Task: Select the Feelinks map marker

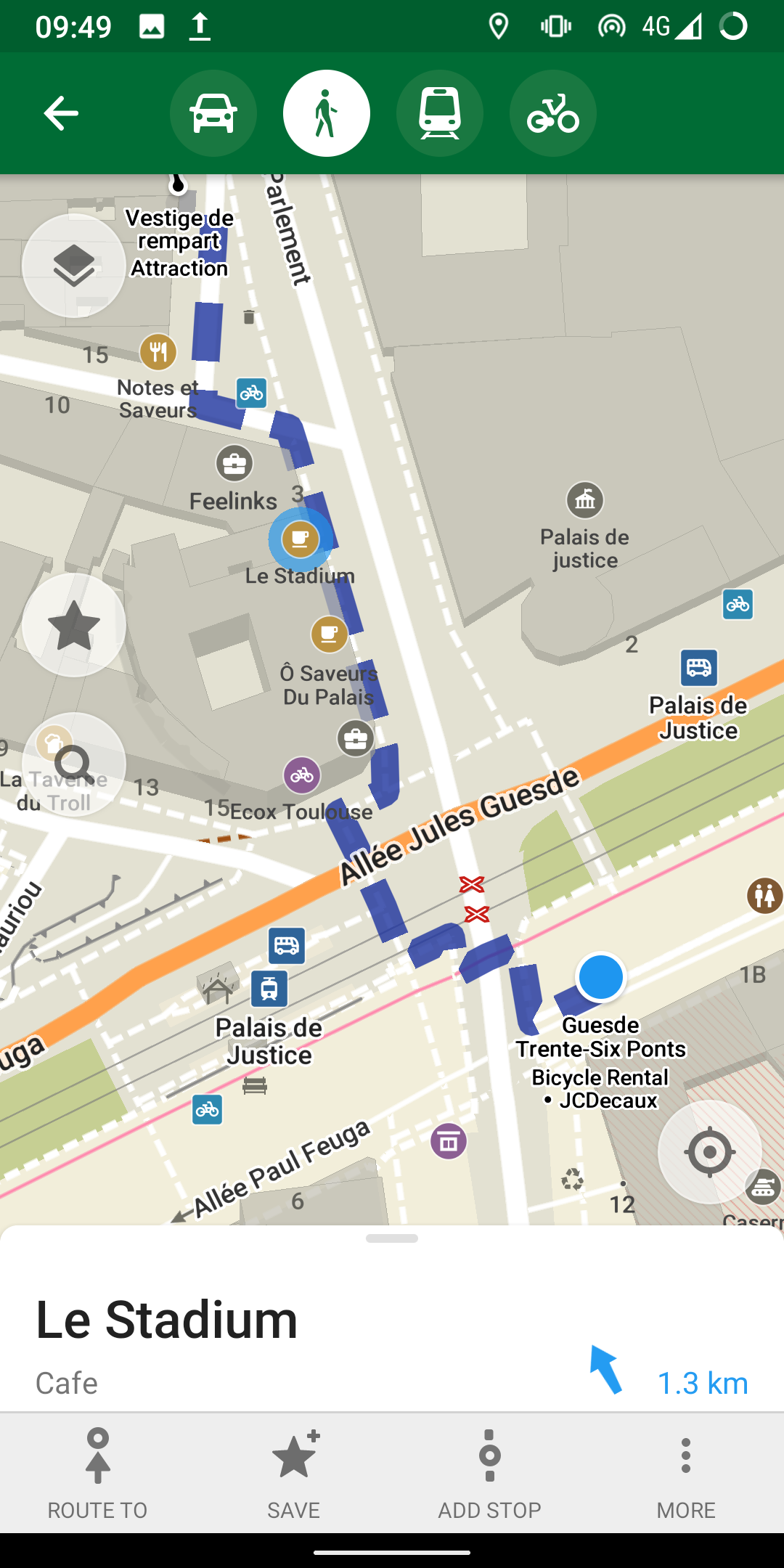Action: point(234,463)
